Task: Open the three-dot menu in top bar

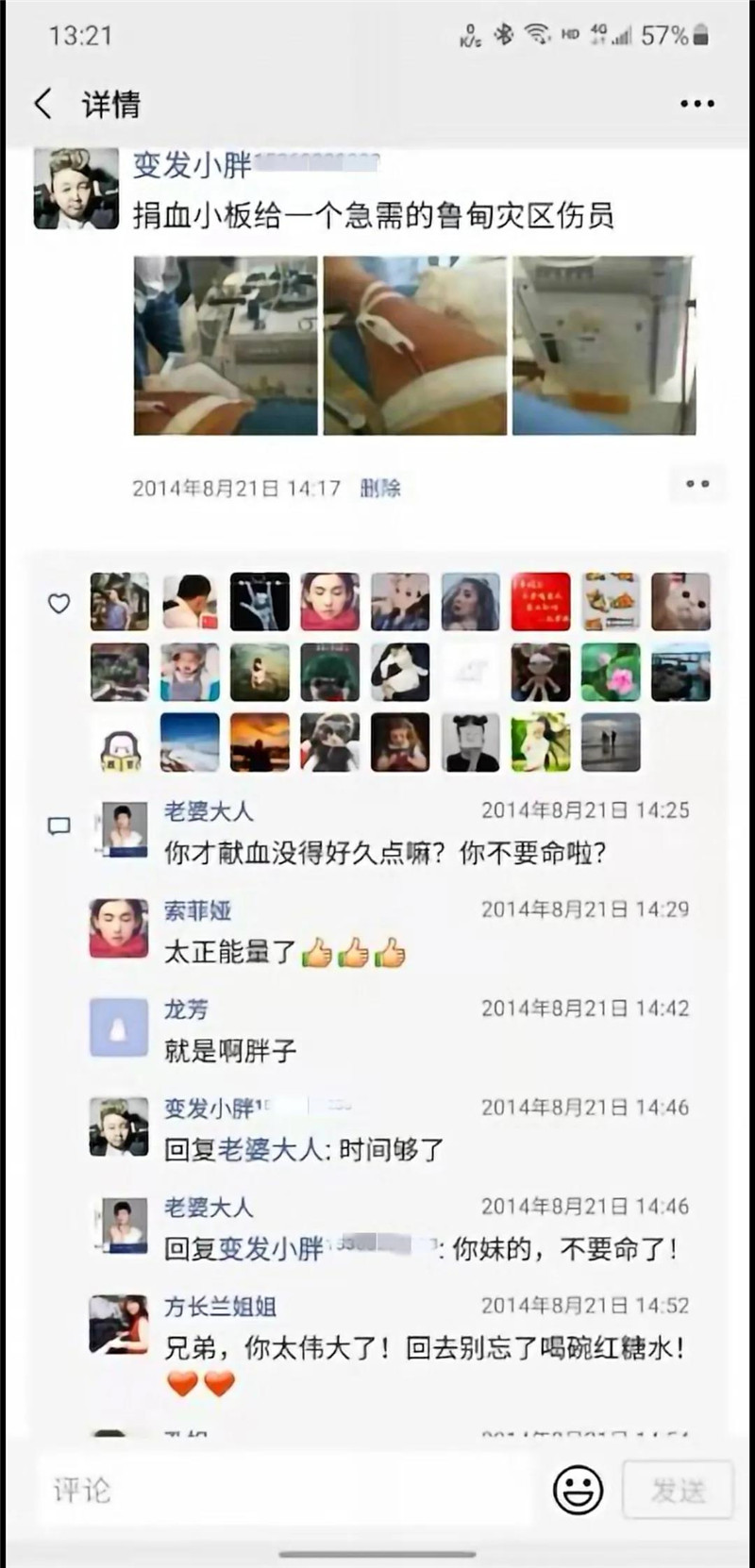Action: tap(697, 104)
